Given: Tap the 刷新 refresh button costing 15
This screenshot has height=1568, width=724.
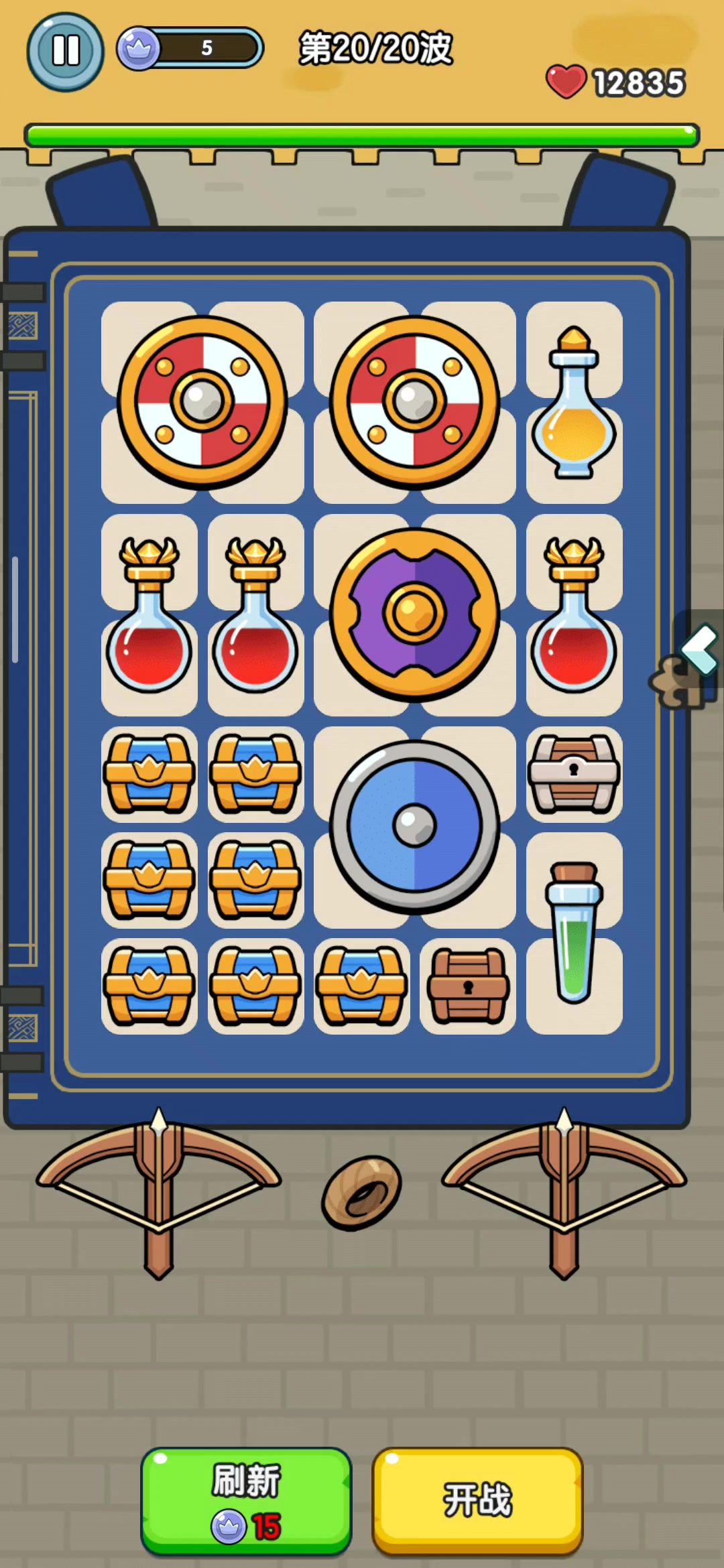Looking at the screenshot, I should coord(246,1500).
